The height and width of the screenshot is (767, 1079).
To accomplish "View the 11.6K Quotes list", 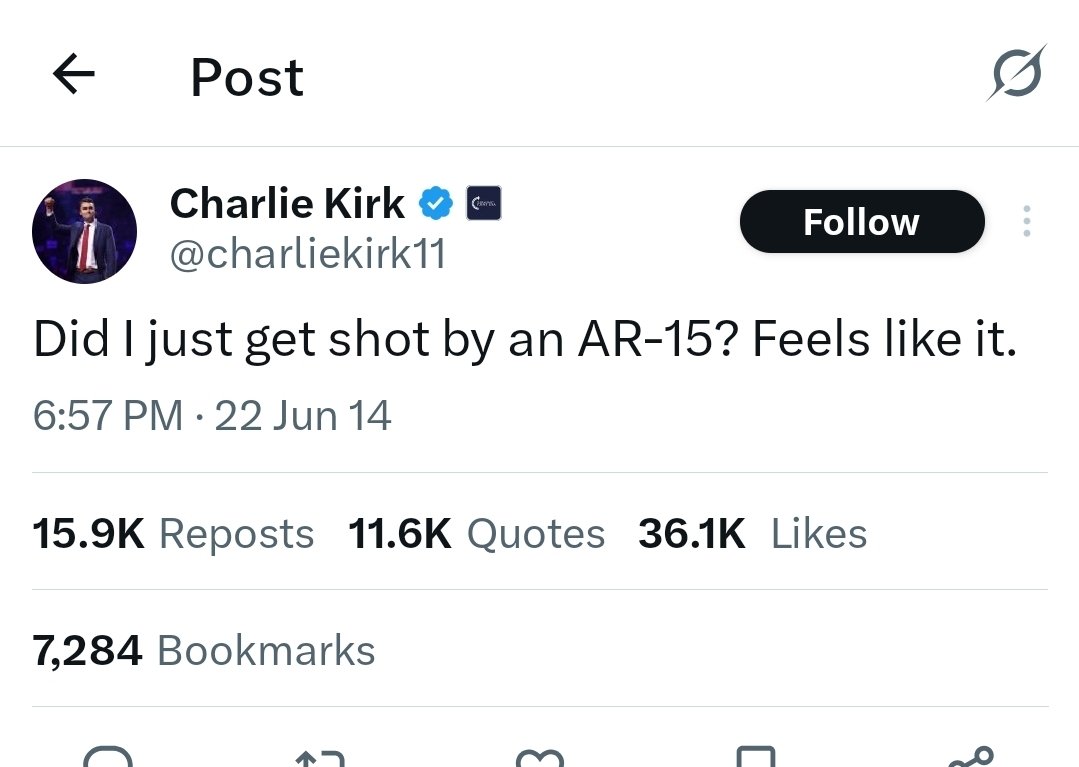I will (476, 533).
